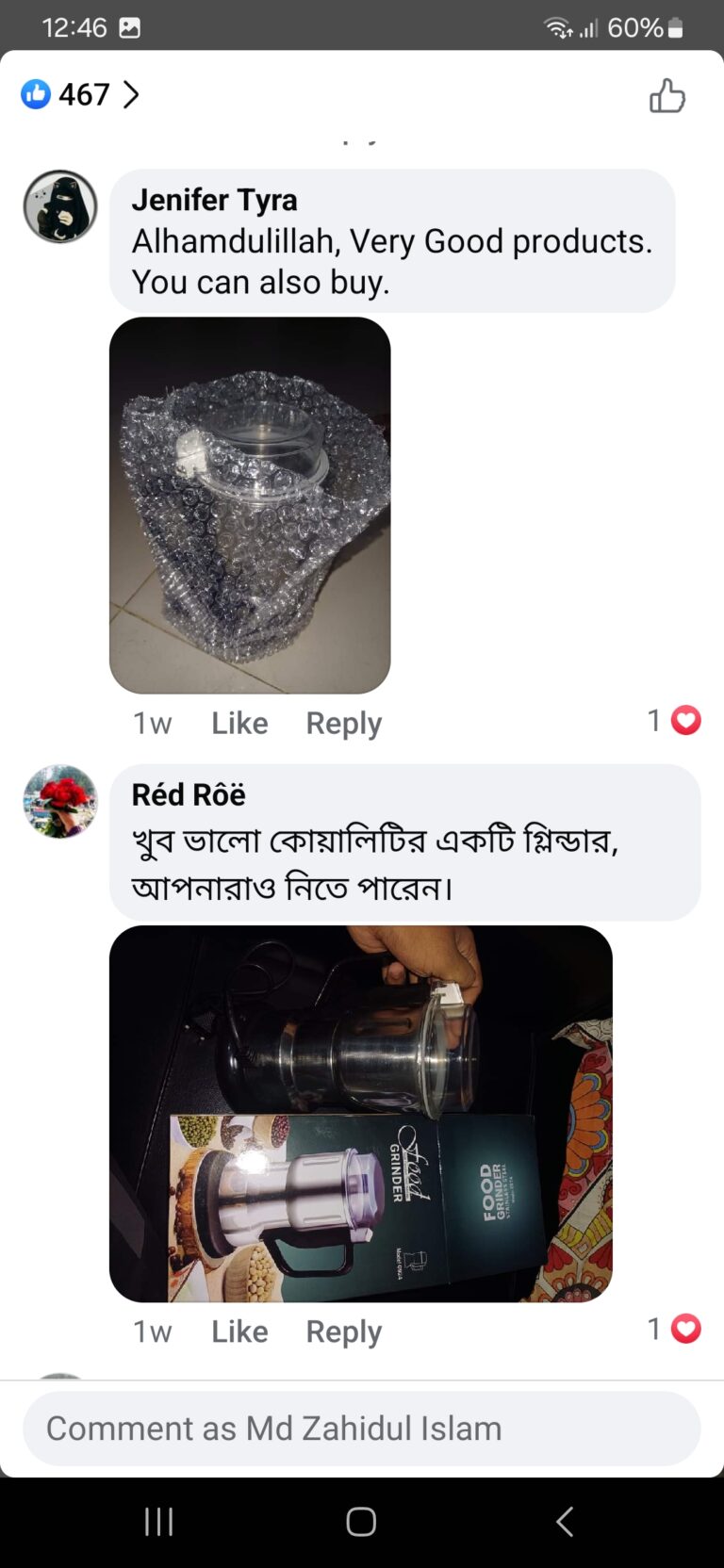The width and height of the screenshot is (724, 1568).
Task: Reply to Réd Rôë's comment
Action: click(342, 1331)
